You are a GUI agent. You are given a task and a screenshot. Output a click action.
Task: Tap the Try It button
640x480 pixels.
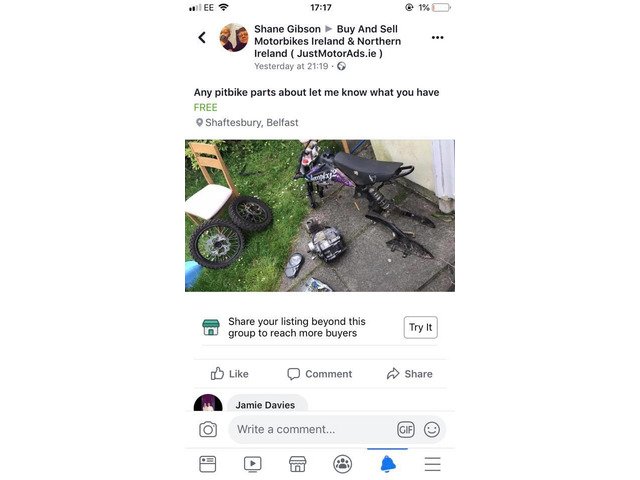pos(421,327)
